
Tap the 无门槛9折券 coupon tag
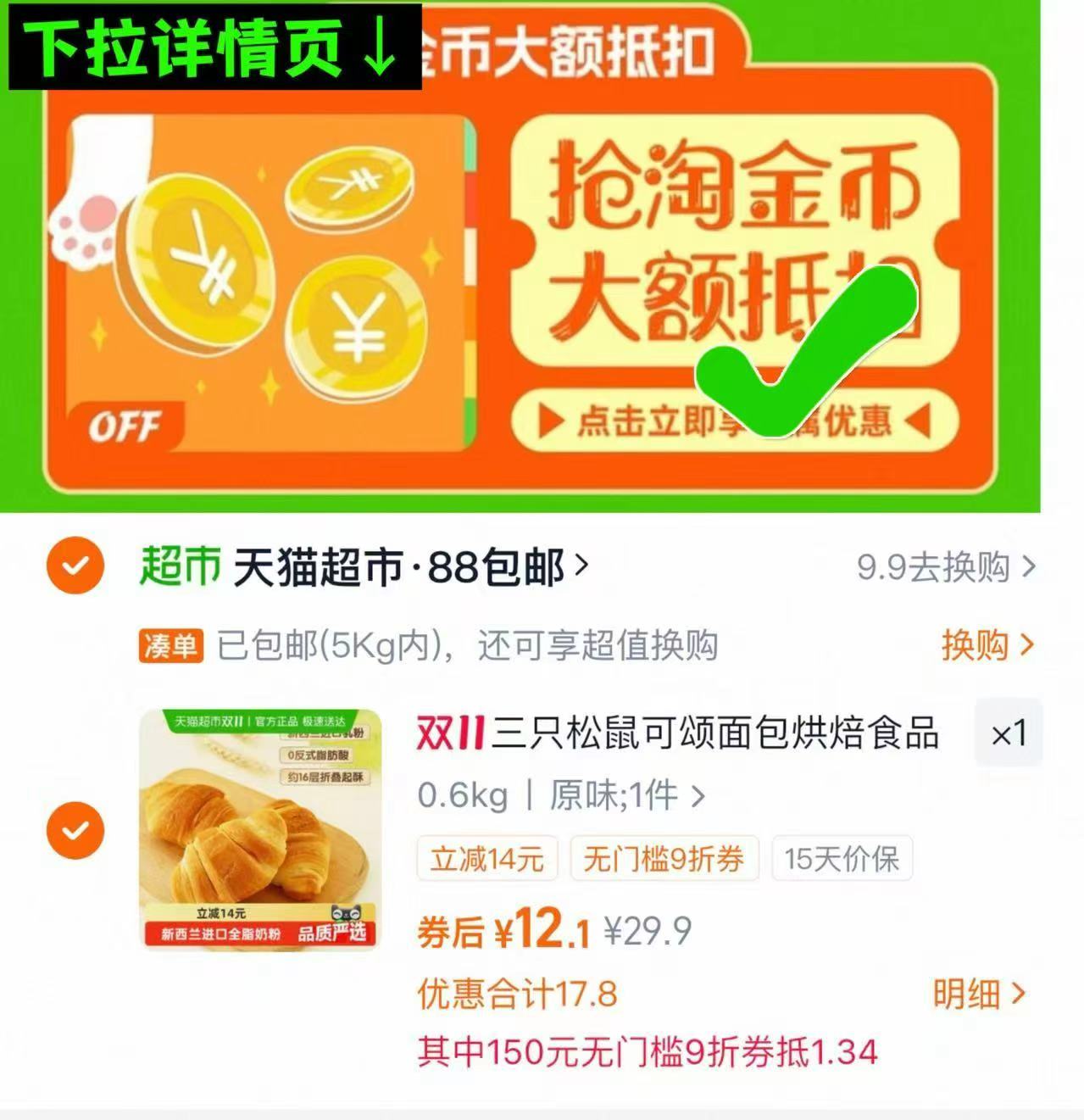pos(664,860)
